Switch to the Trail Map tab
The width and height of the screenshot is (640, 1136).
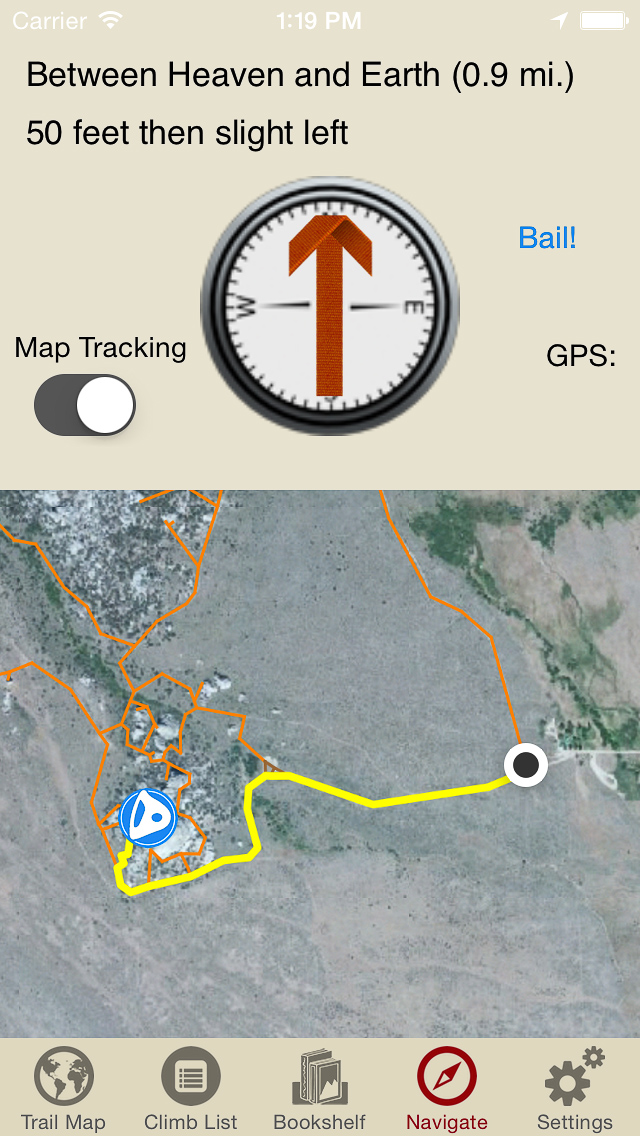point(63,1090)
